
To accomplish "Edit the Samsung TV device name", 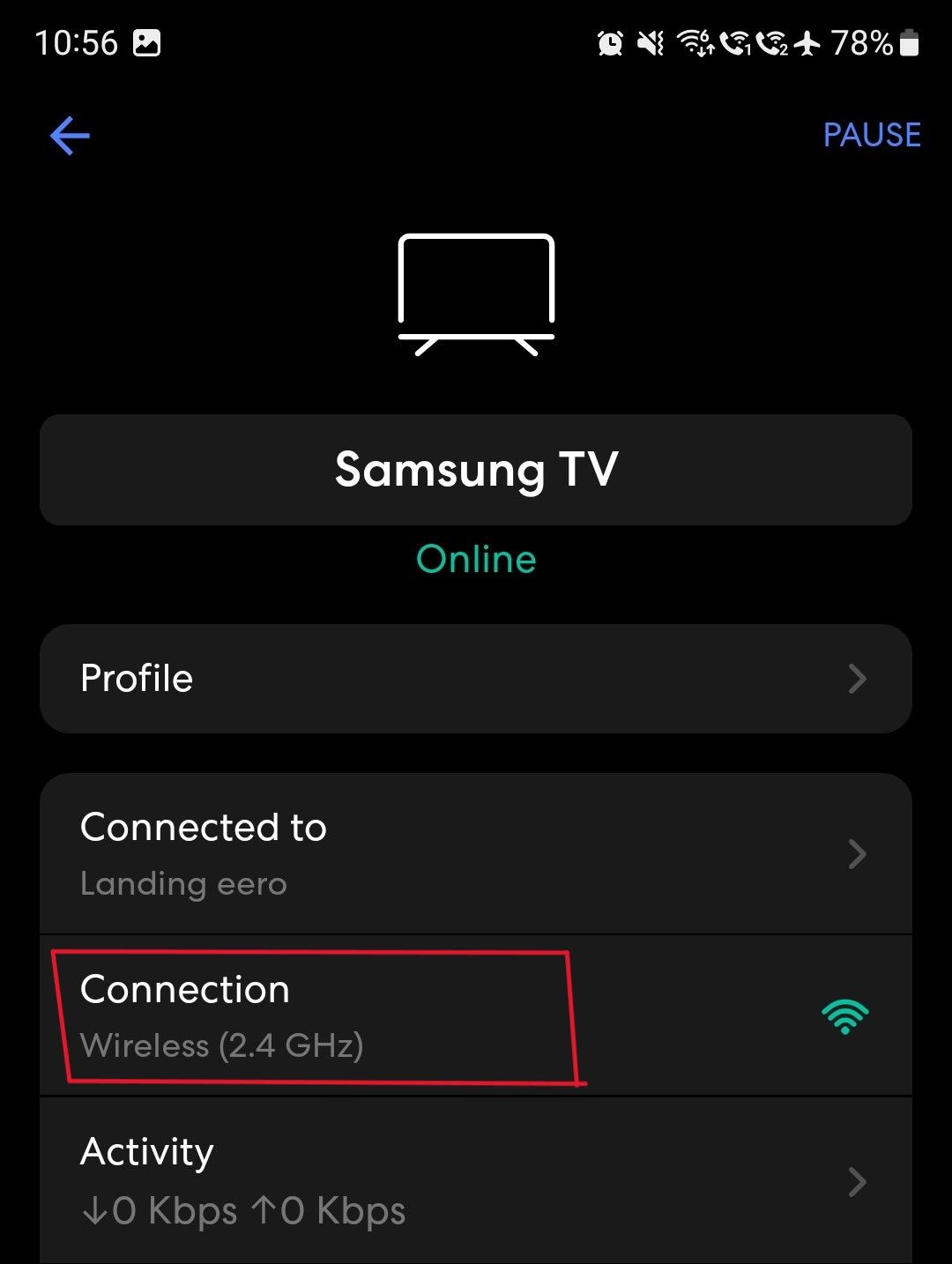I will pos(476,470).
